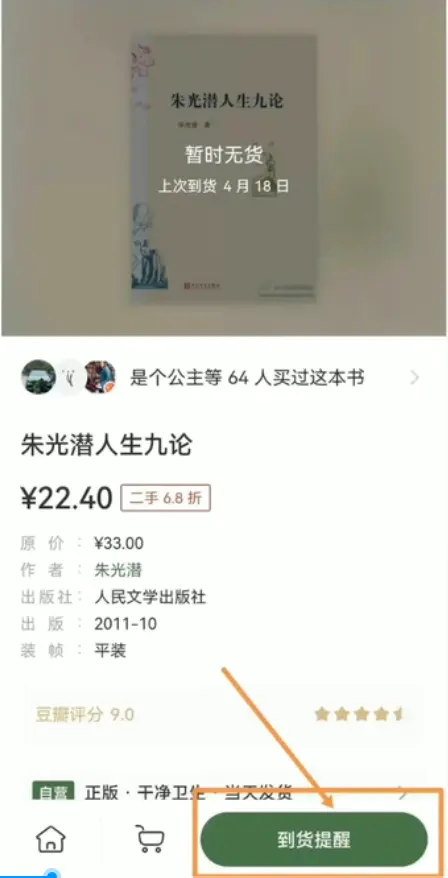
Task: Open the 自营 正版 service info row
Action: [x=221, y=792]
